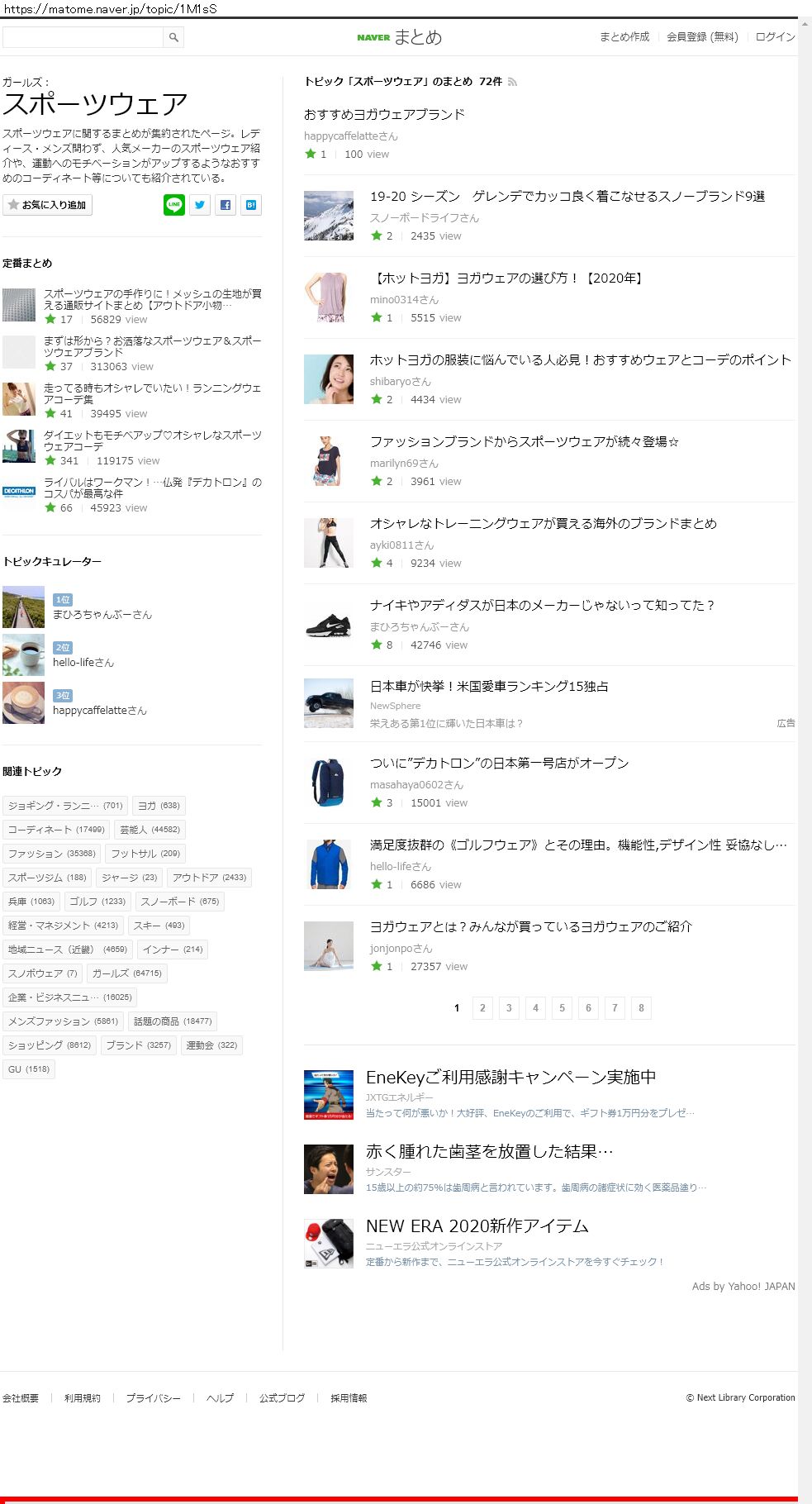Share the topic on Twitter
The width and height of the screenshot is (812, 1504).
[x=200, y=205]
